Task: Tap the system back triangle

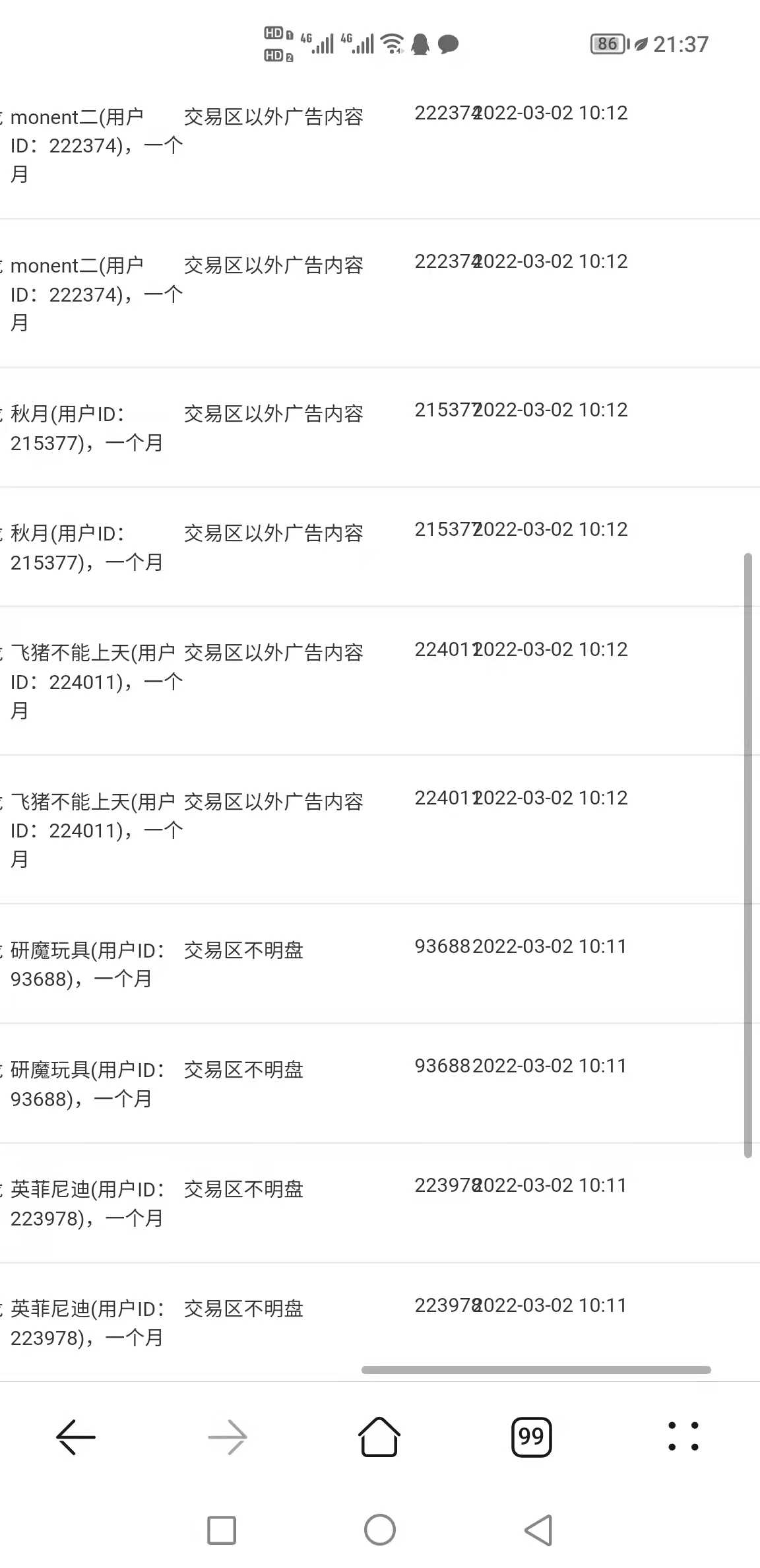Action: [538, 1530]
